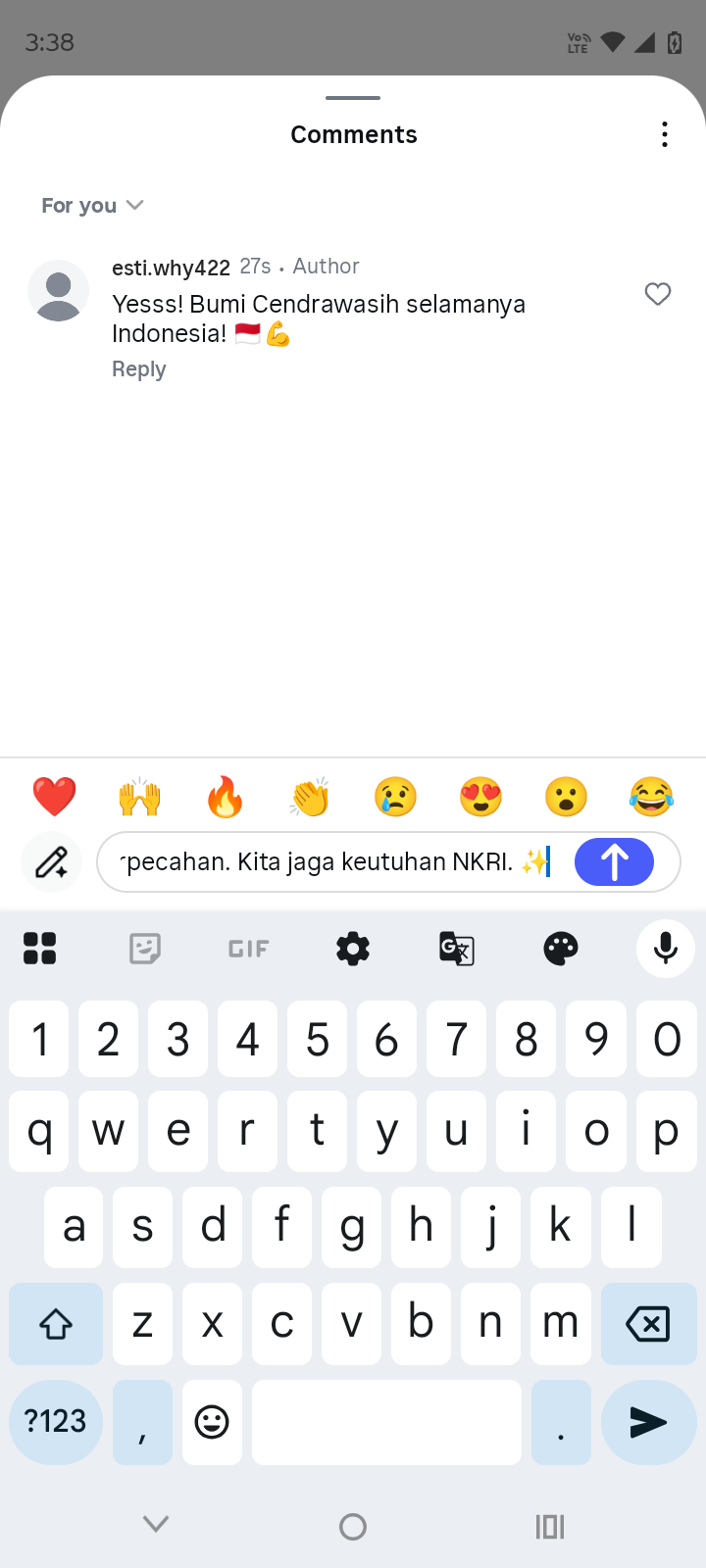Open keyboard settings gear
This screenshot has height=1568, width=706.
pyautogui.click(x=353, y=949)
